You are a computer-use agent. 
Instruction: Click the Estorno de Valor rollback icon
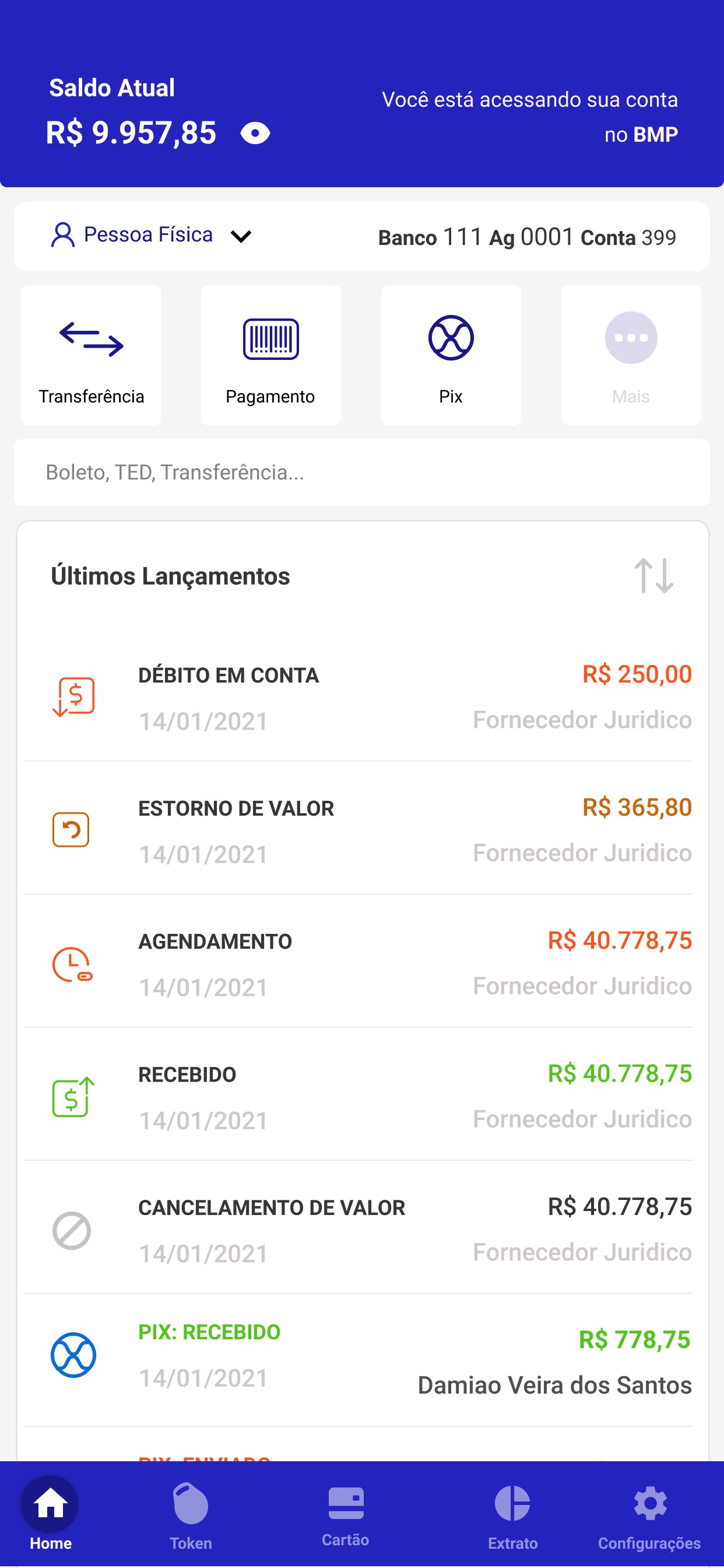[71, 829]
